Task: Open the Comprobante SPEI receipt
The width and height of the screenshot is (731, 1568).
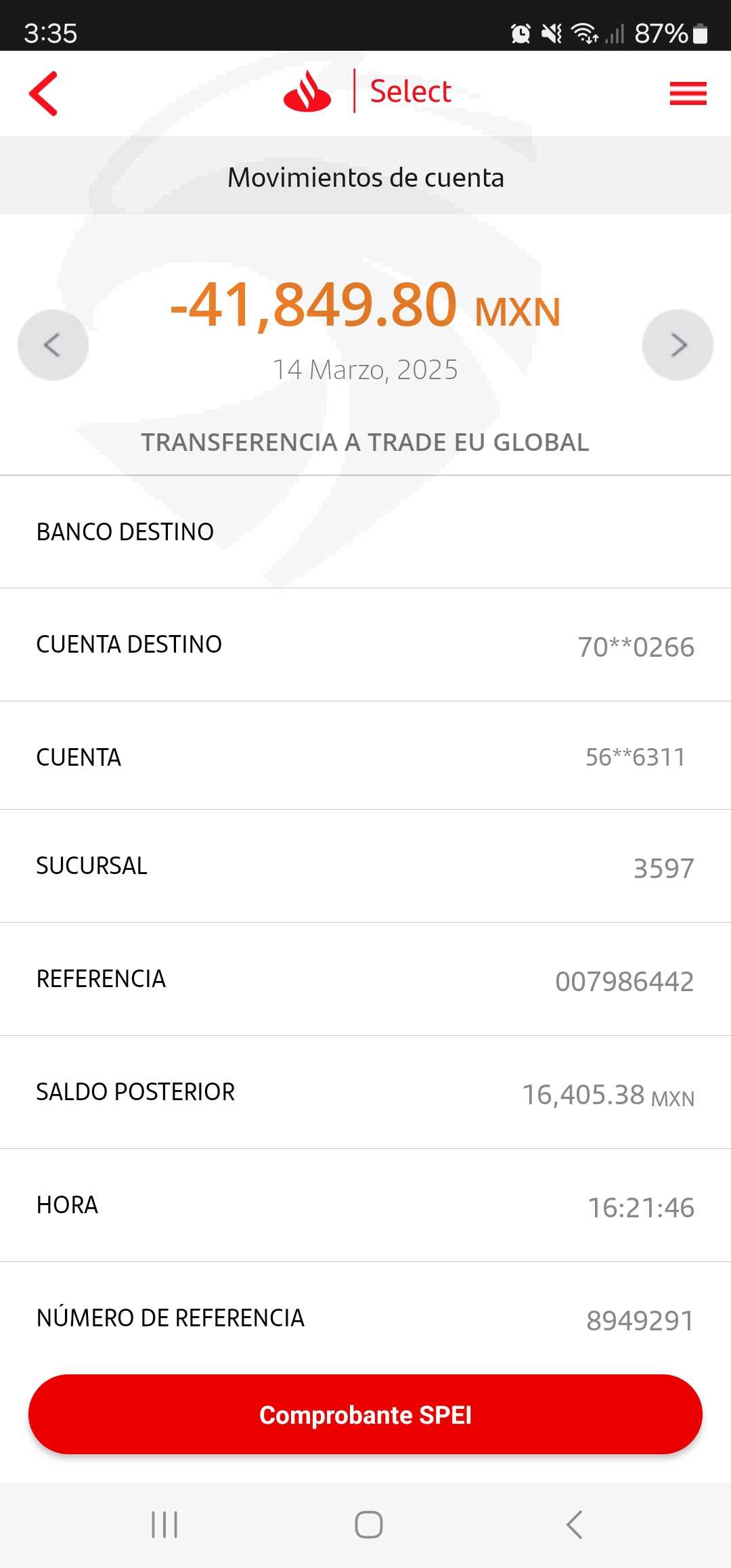Action: pyautogui.click(x=365, y=1414)
